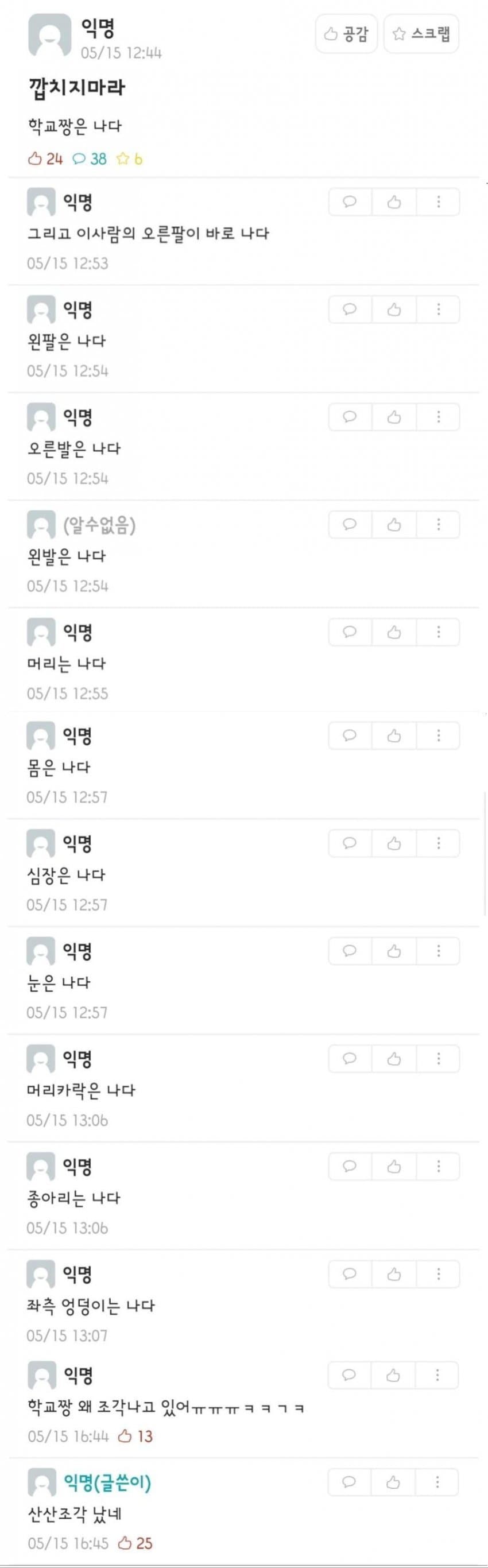
Task: Open more options for comment '오른발은 나다'
Action: pos(438,417)
